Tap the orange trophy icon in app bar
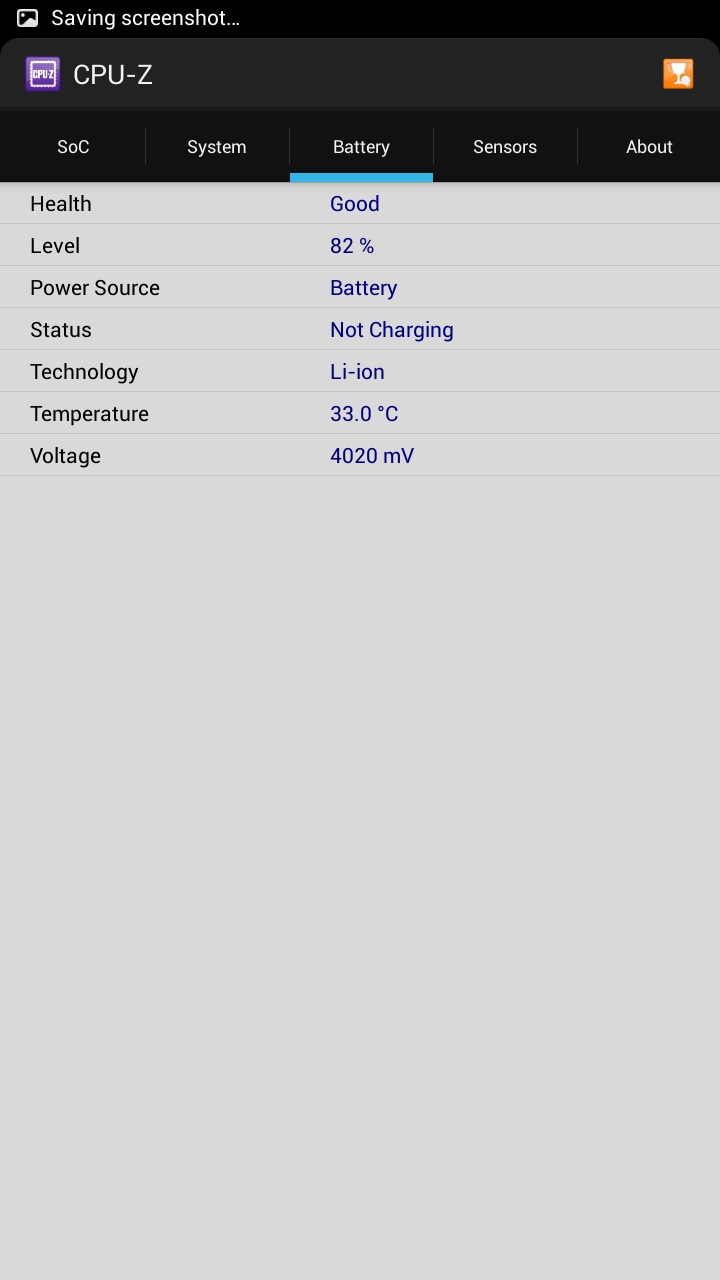The width and height of the screenshot is (720, 1280). point(678,74)
